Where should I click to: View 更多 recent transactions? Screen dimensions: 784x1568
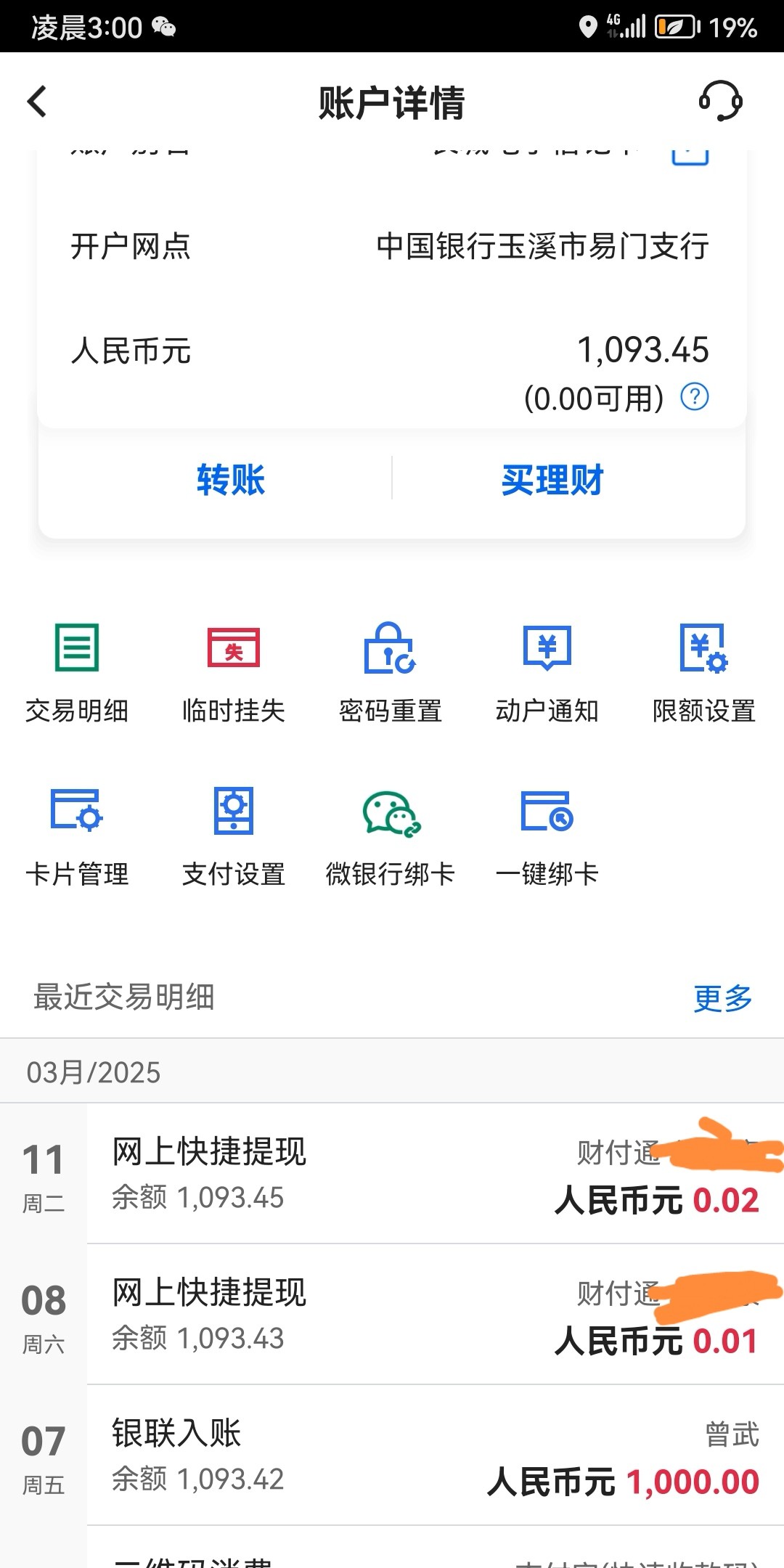722,998
